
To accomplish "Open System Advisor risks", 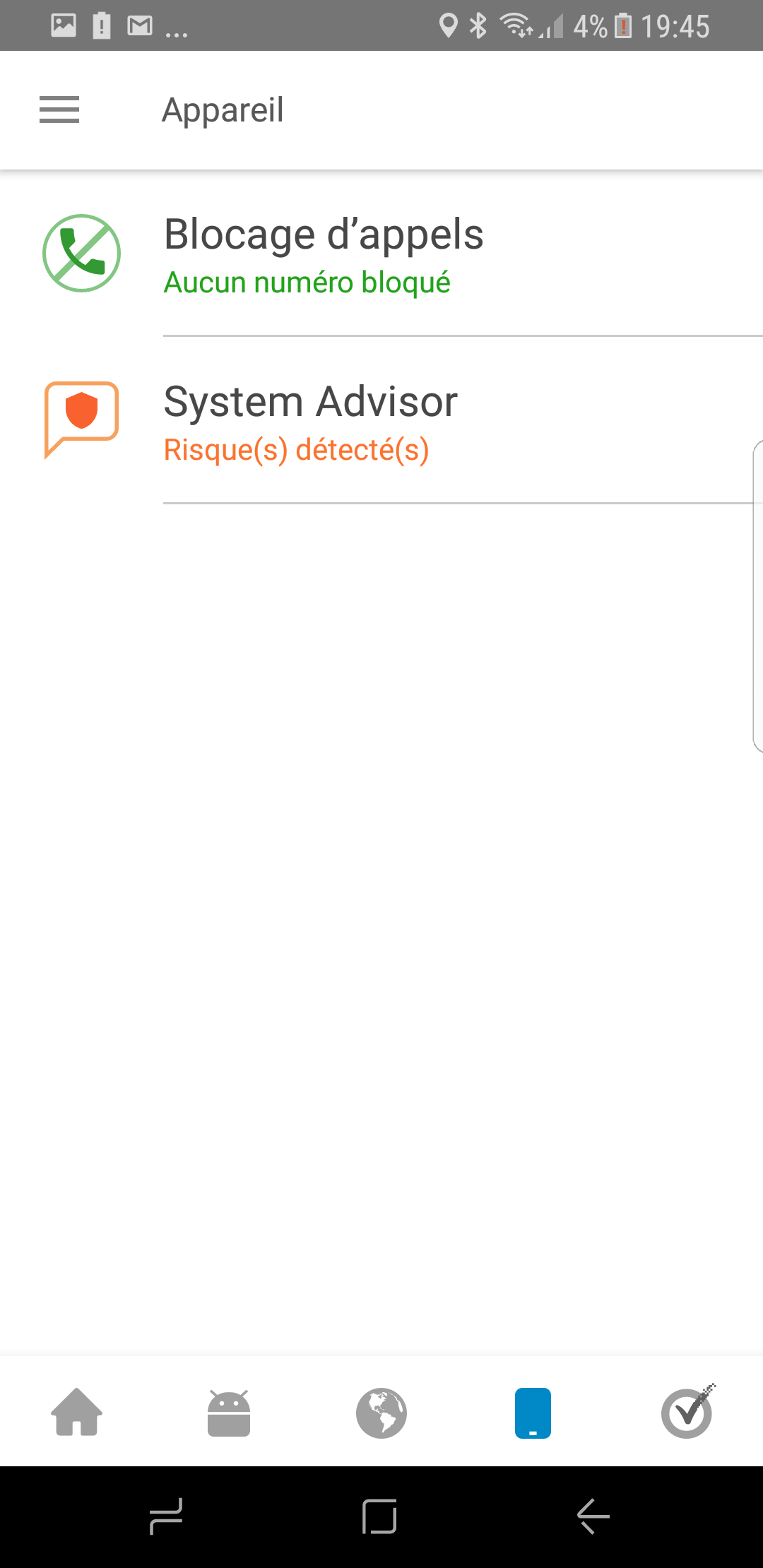I will 381,421.
